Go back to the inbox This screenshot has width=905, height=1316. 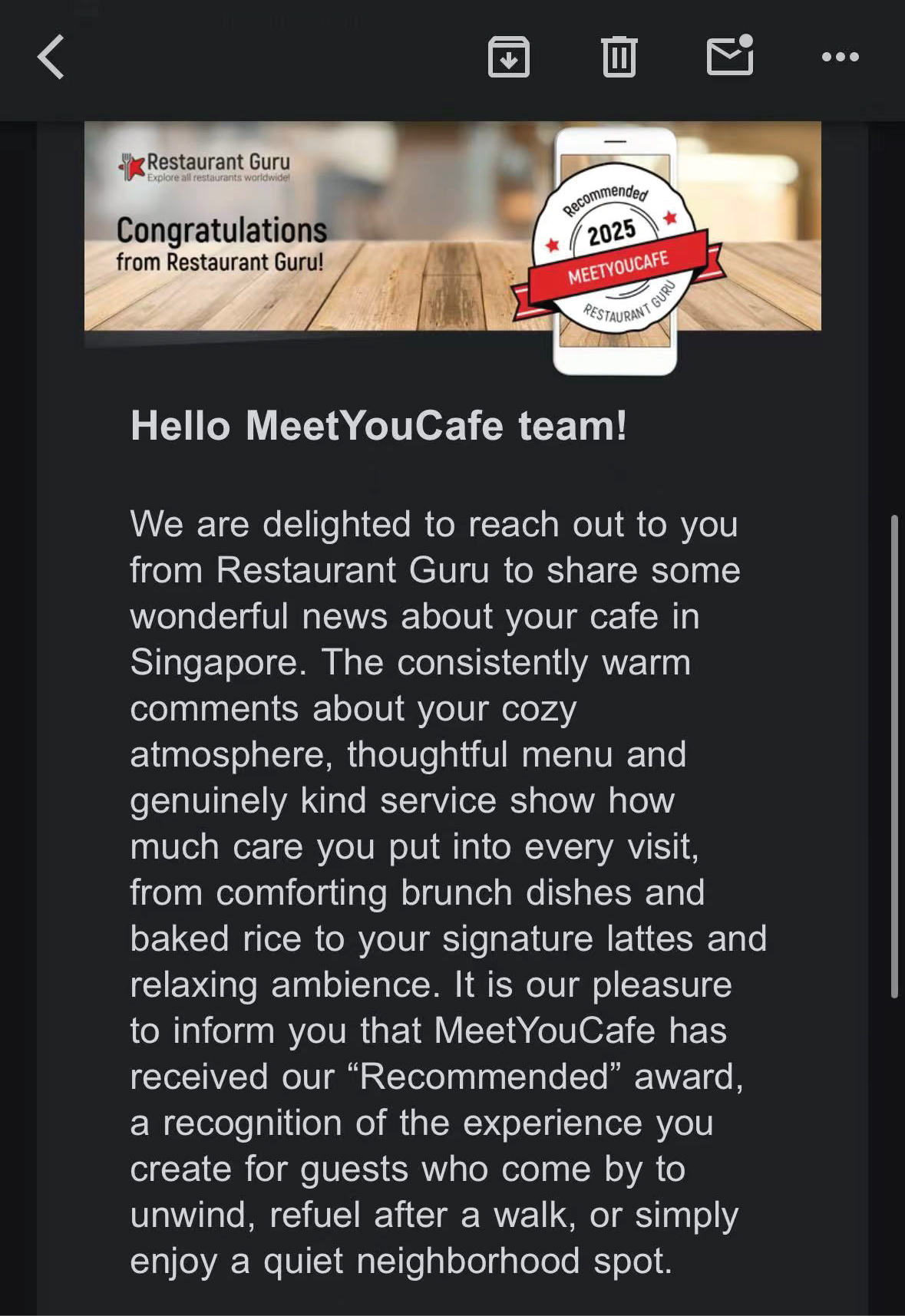51,57
